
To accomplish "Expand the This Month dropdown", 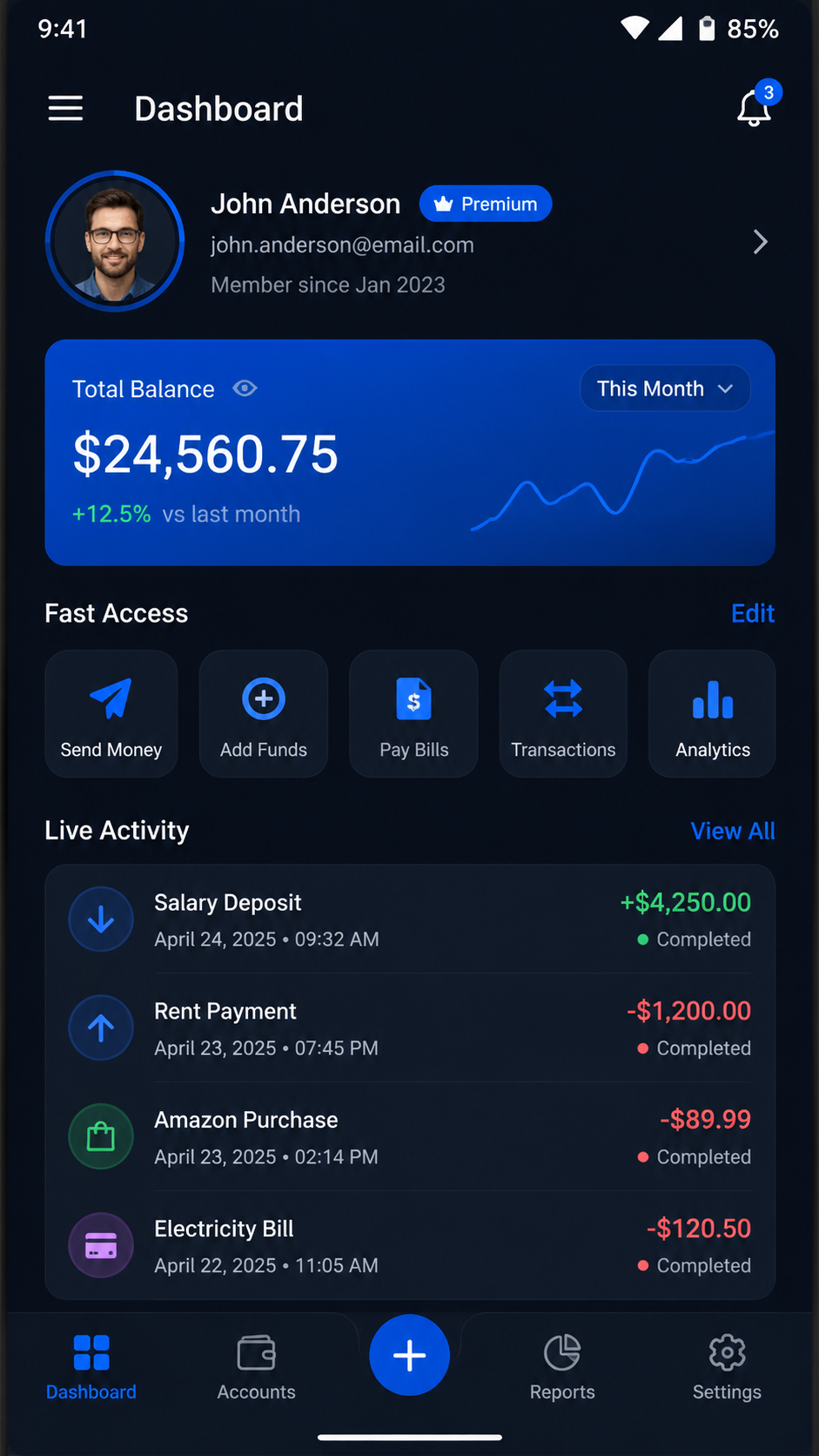I will click(665, 388).
